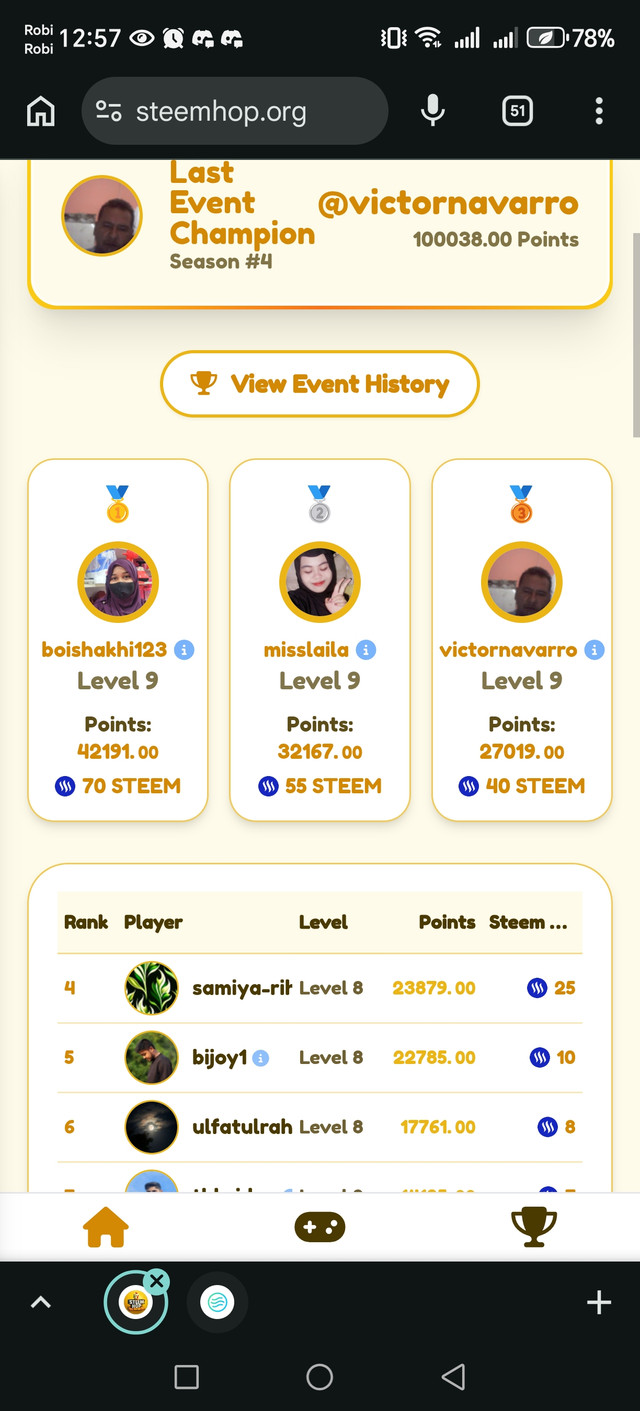Open the browser home page
640x1411 pixels.
coord(41,112)
